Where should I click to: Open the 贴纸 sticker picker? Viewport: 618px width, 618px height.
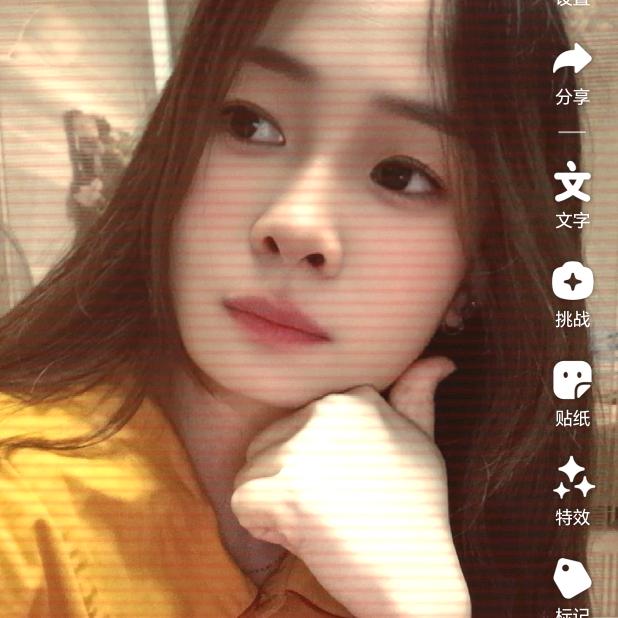[572, 381]
